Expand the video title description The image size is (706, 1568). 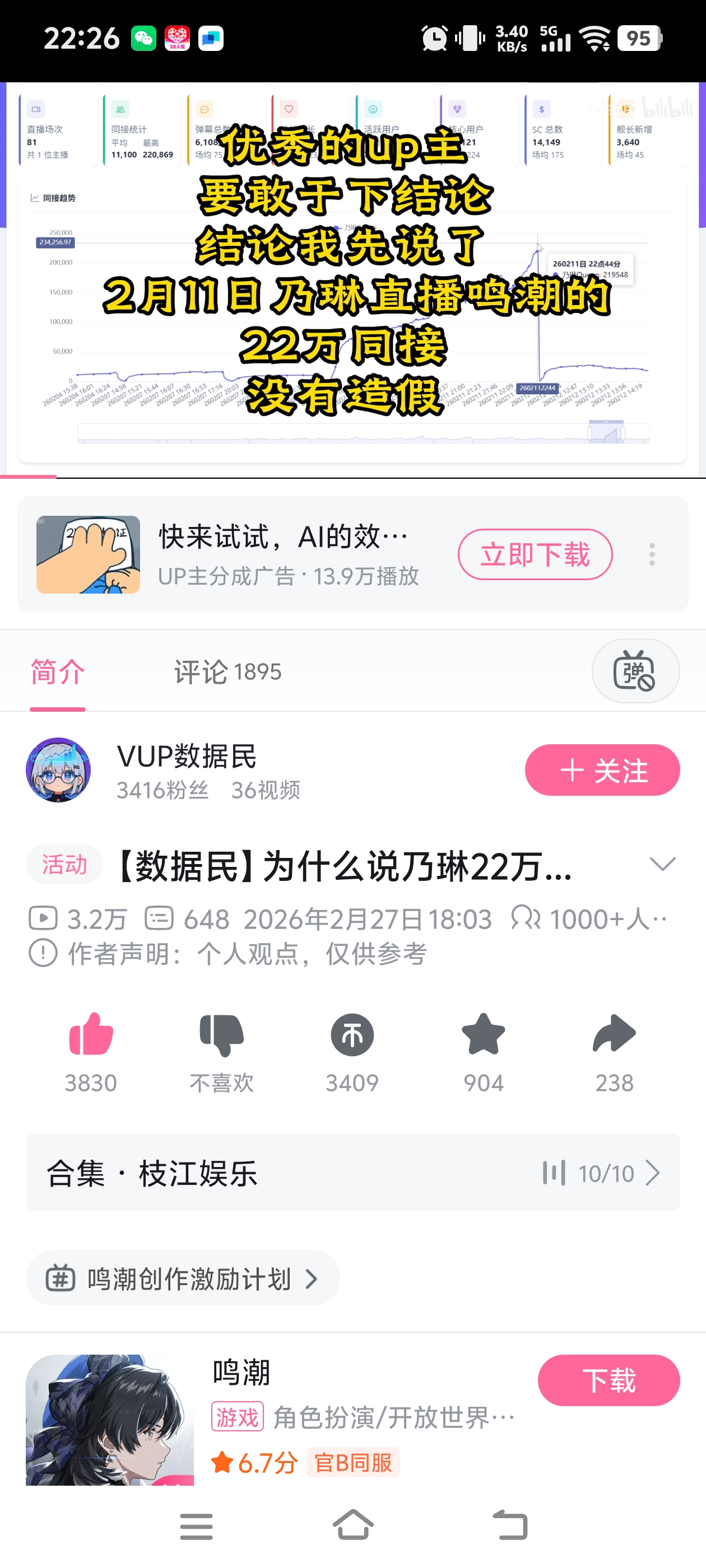662,864
